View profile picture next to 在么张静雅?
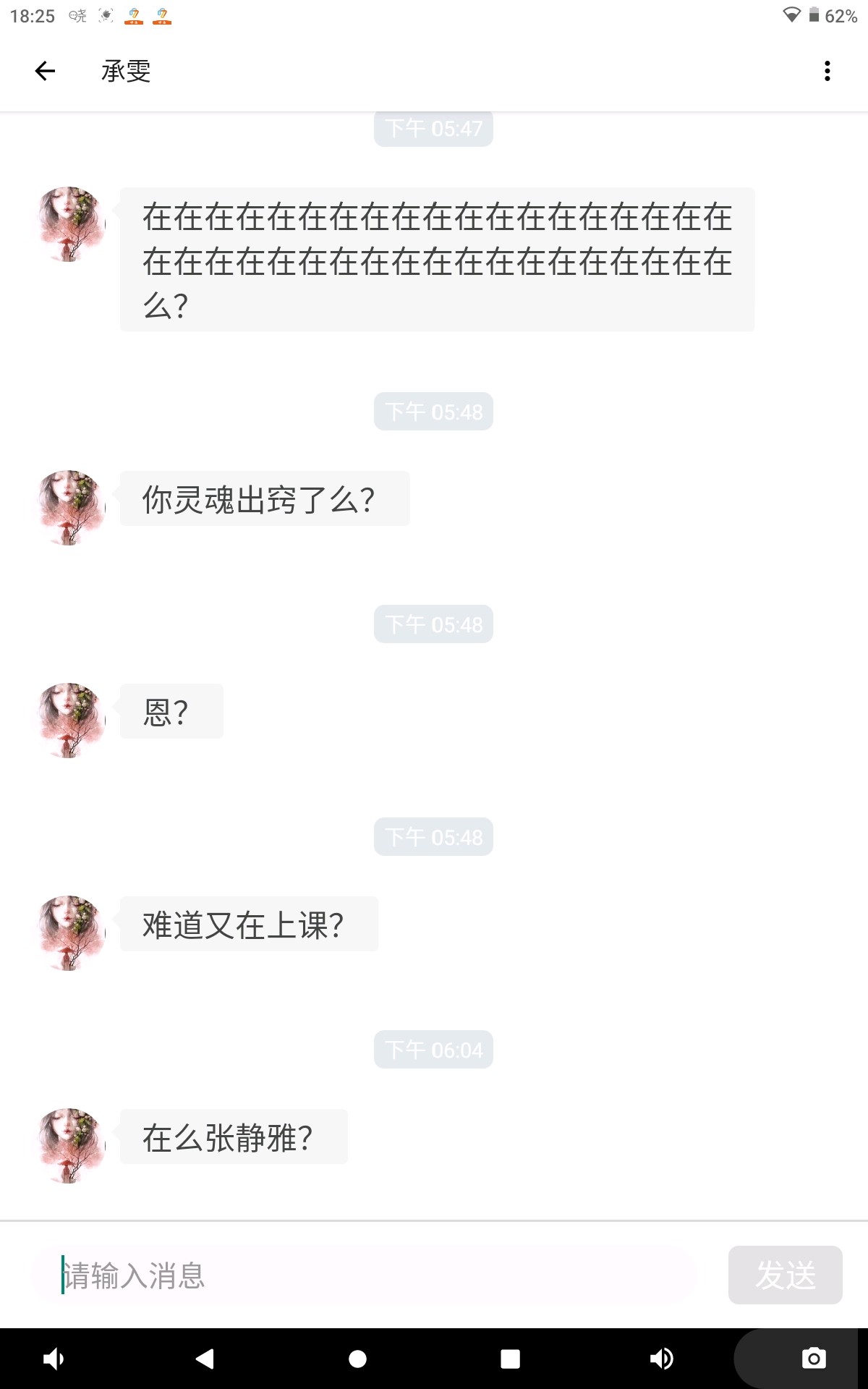 click(69, 1146)
